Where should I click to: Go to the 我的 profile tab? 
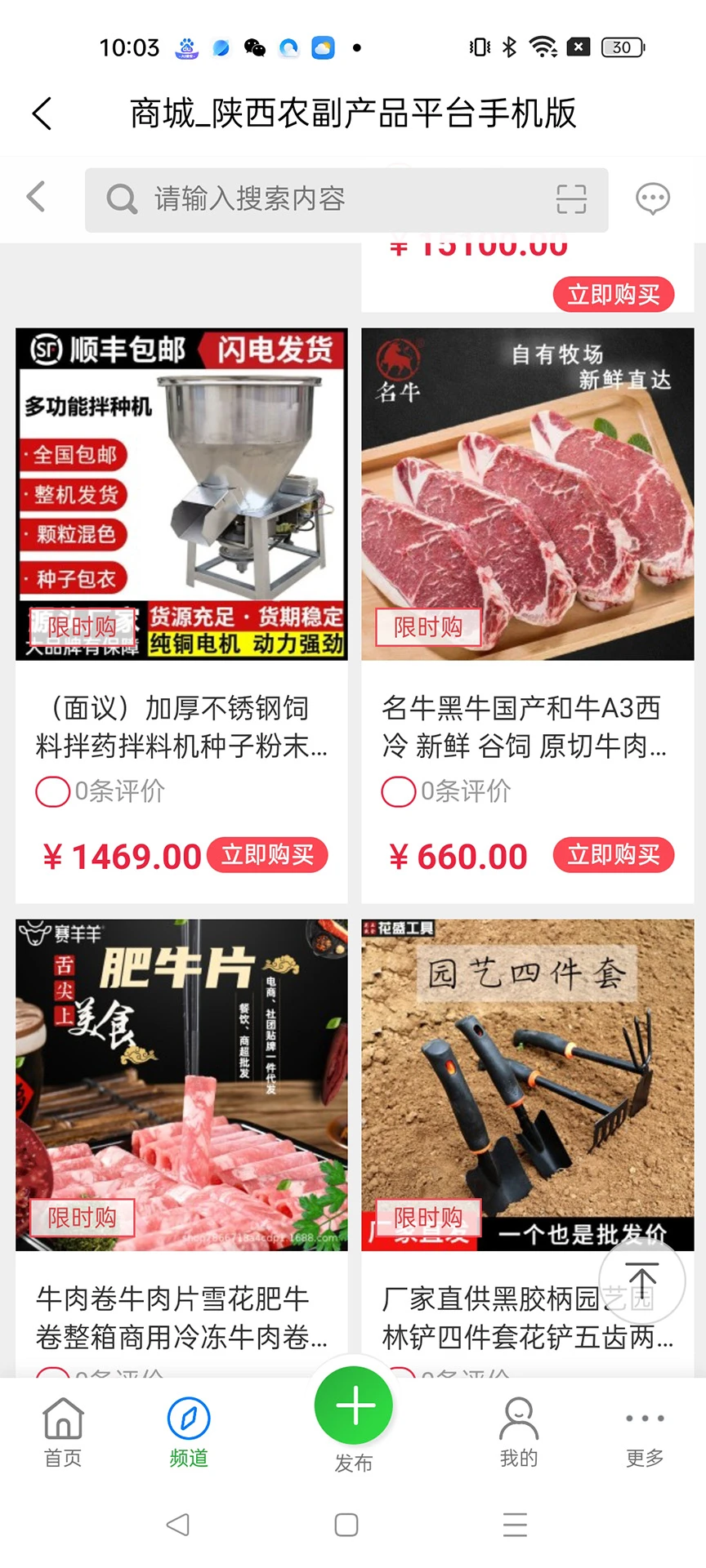[519, 1432]
